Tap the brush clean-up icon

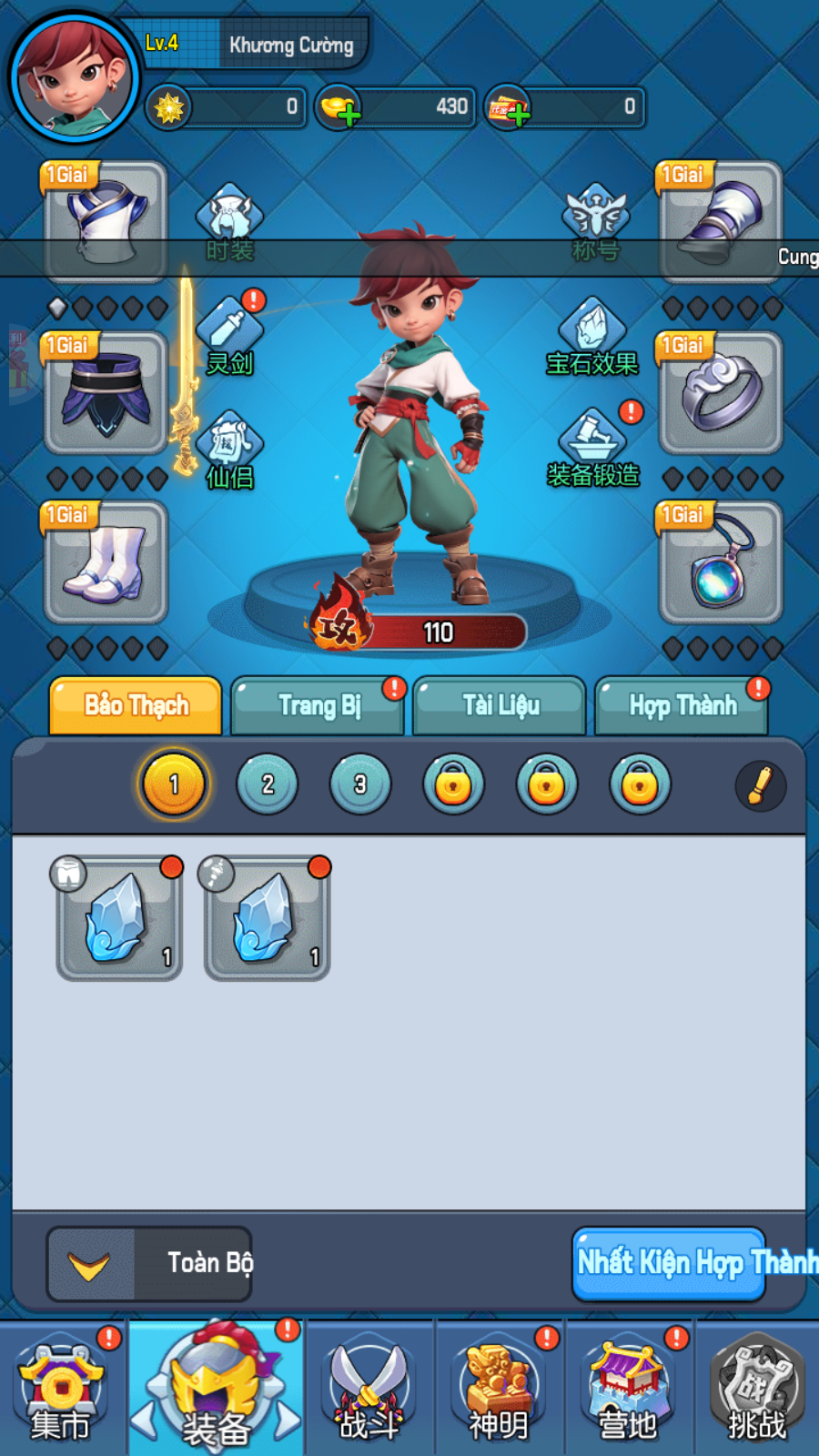(x=761, y=786)
